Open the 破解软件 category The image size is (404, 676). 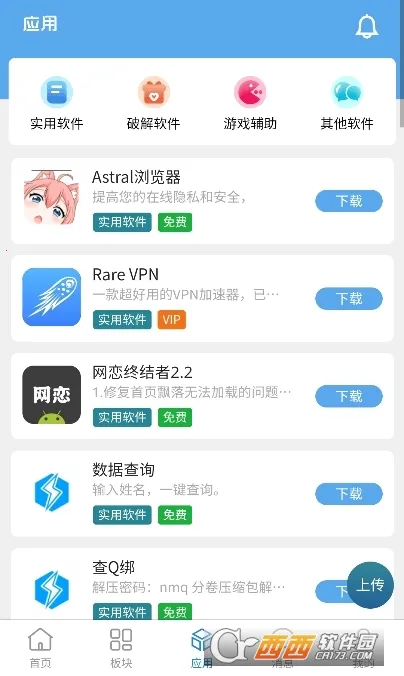(x=153, y=103)
